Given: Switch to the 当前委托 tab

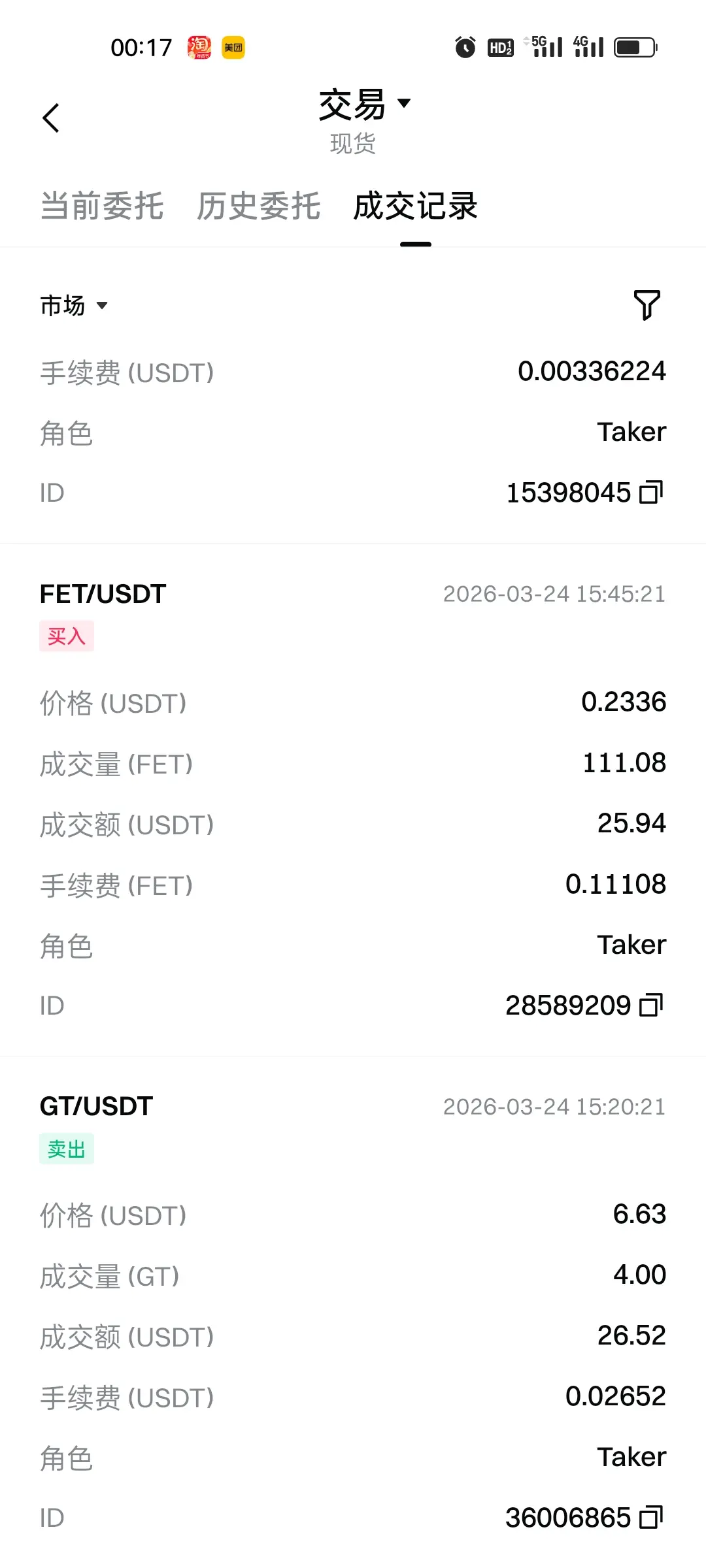Looking at the screenshot, I should pos(102,206).
